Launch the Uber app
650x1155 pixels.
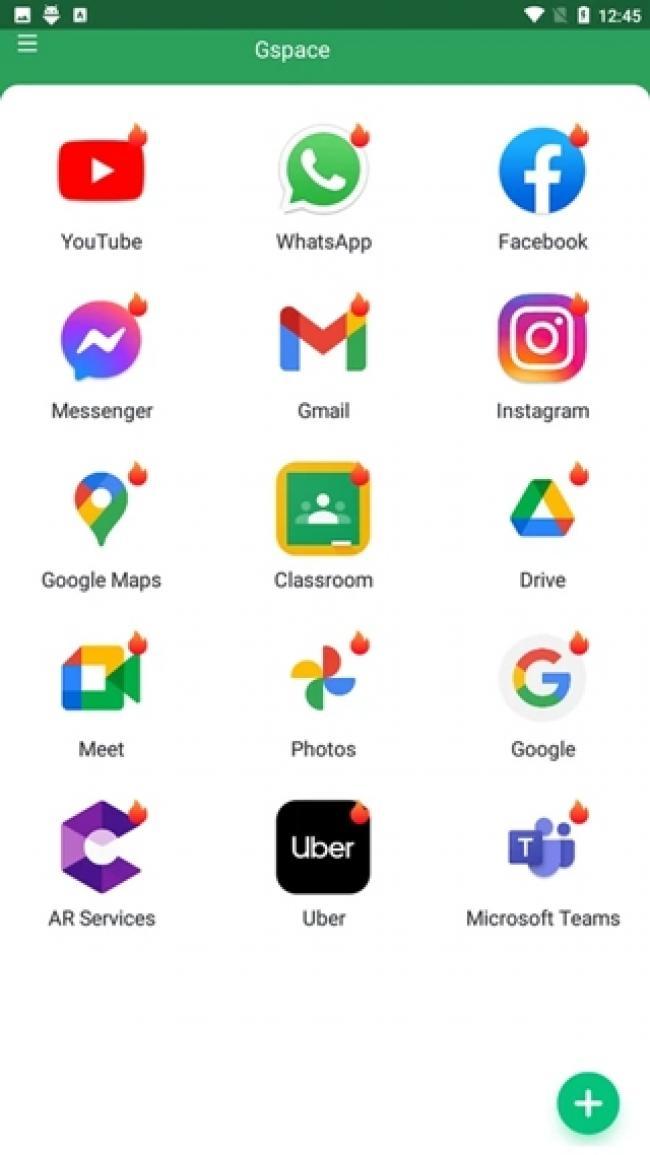[322, 847]
